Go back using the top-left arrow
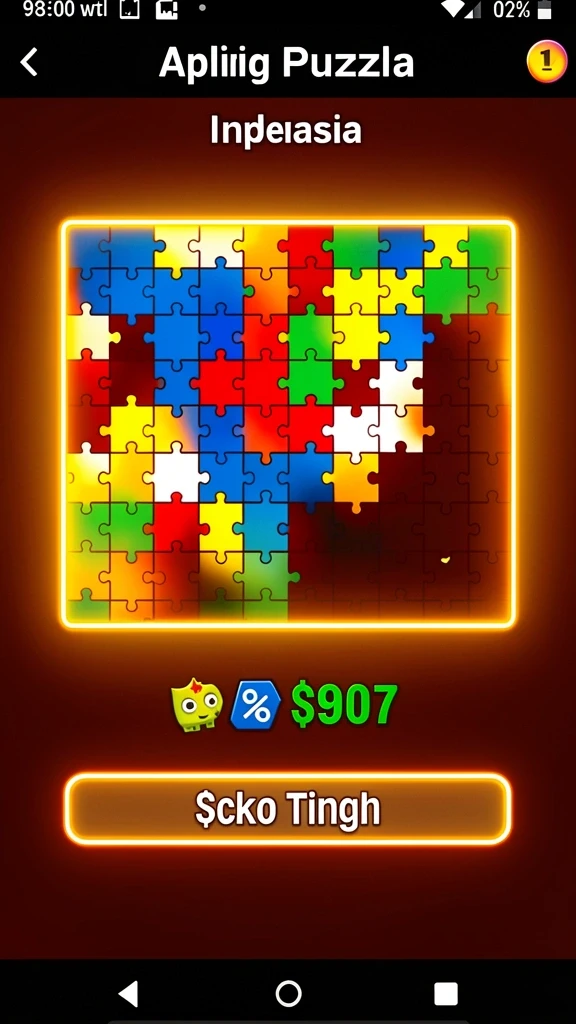 coord(29,63)
